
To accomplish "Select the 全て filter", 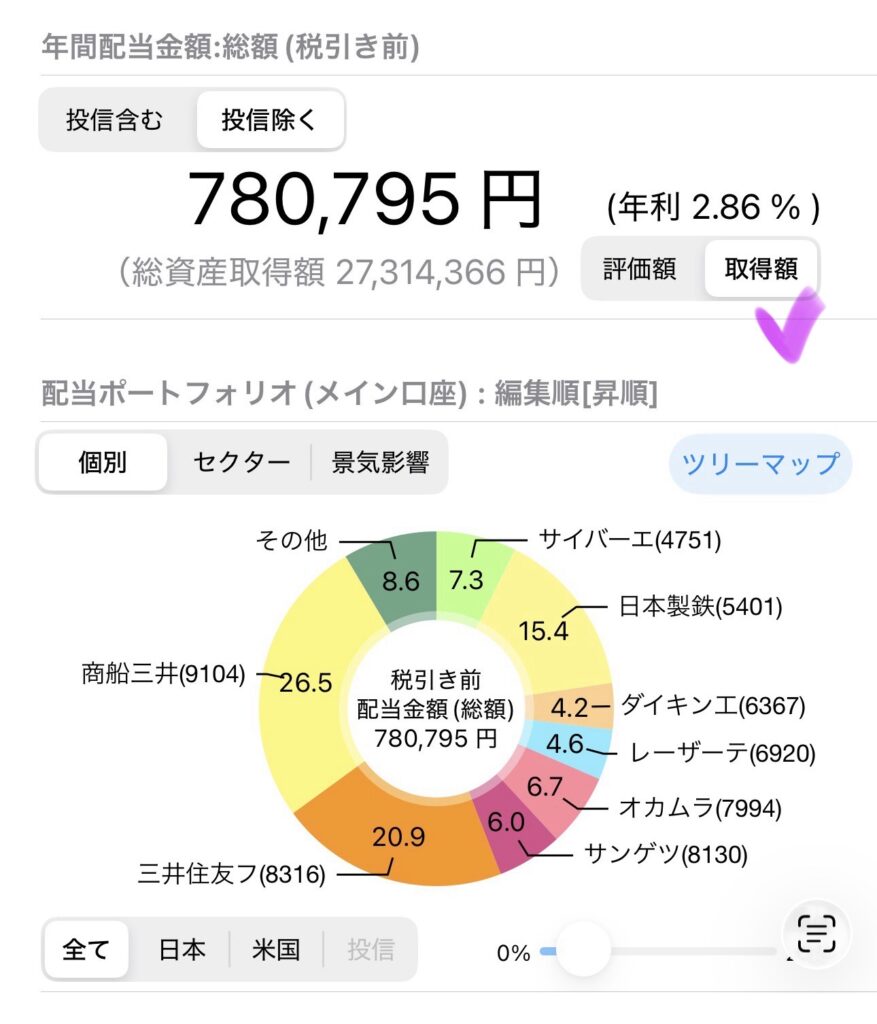I will click(x=86, y=951).
